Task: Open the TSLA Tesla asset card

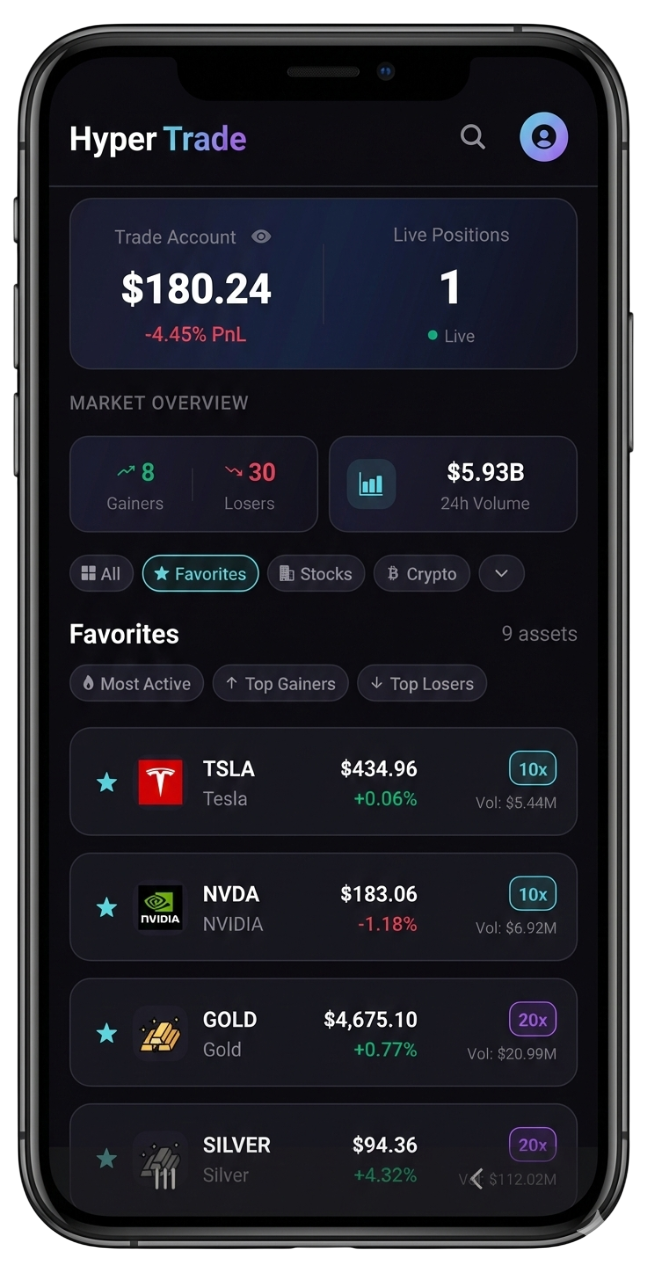Action: pos(323,782)
